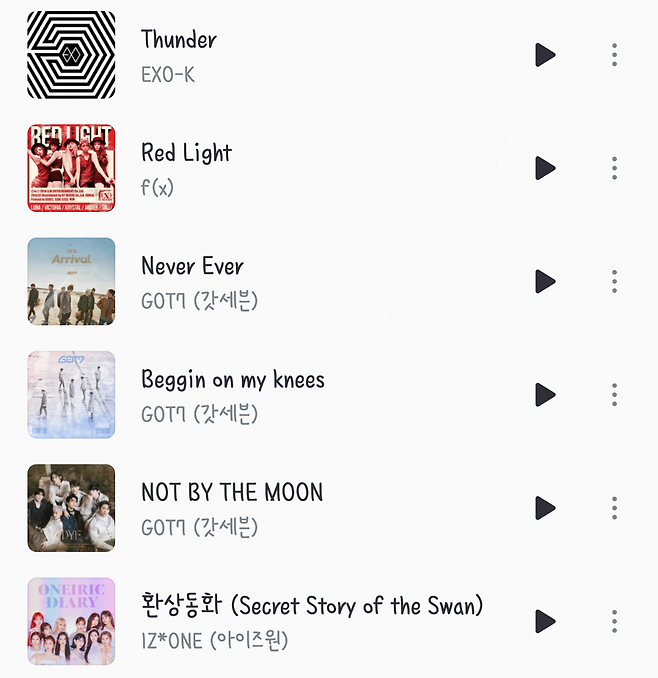Viewport: 658px width, 678px height.
Task: Open more options for Thunder
Action: tap(614, 55)
